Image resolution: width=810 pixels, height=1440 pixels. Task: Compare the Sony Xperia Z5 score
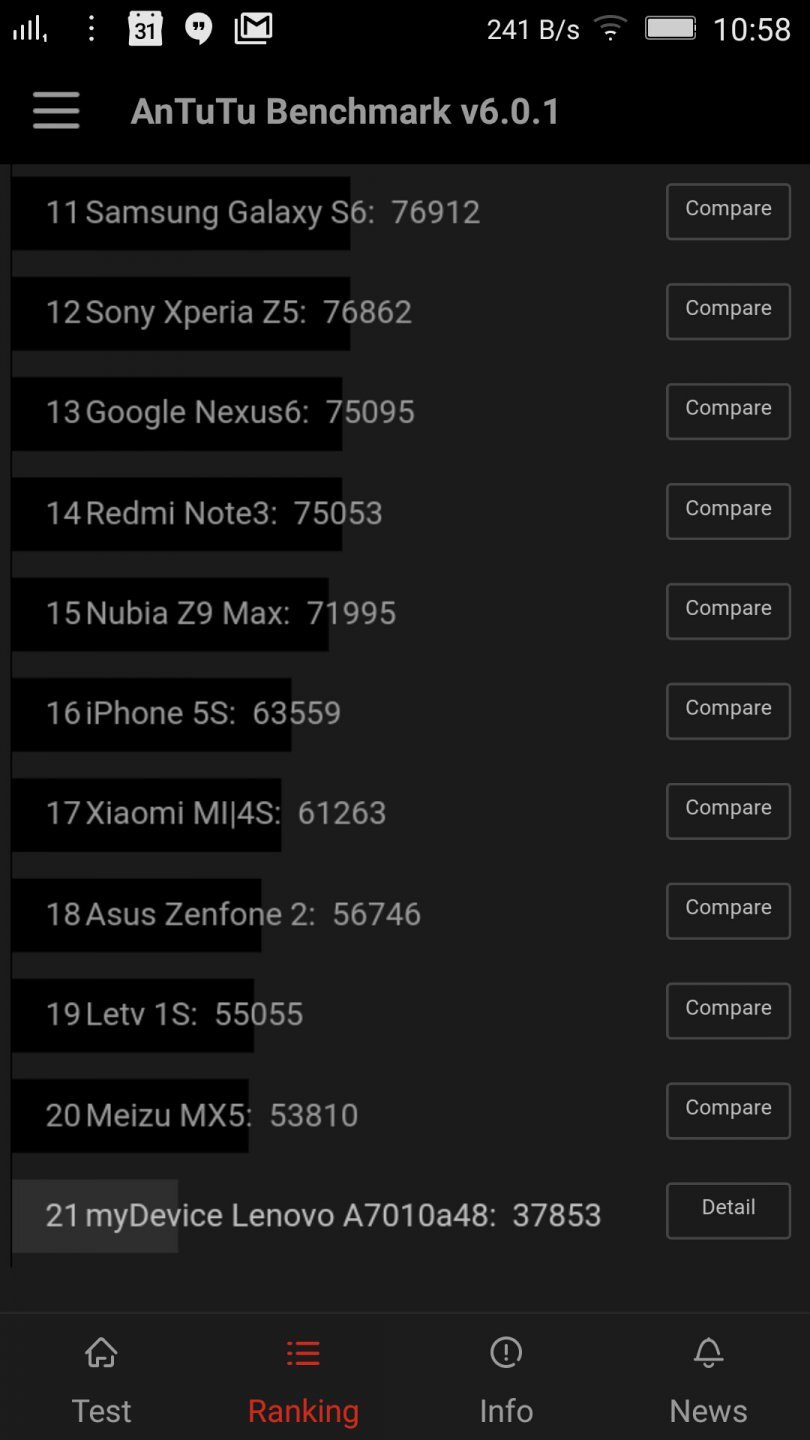(x=728, y=311)
